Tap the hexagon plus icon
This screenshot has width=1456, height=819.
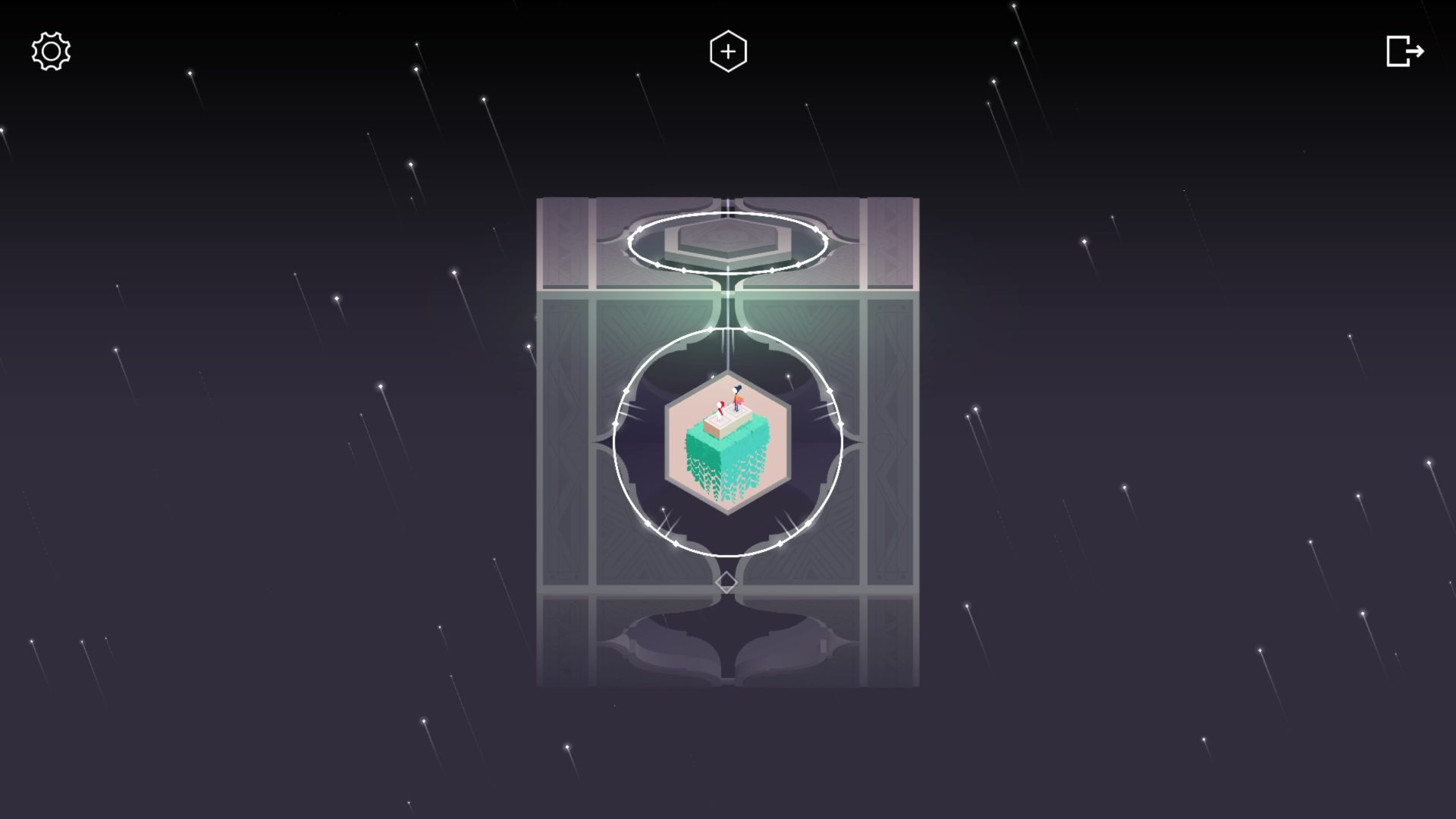[728, 52]
